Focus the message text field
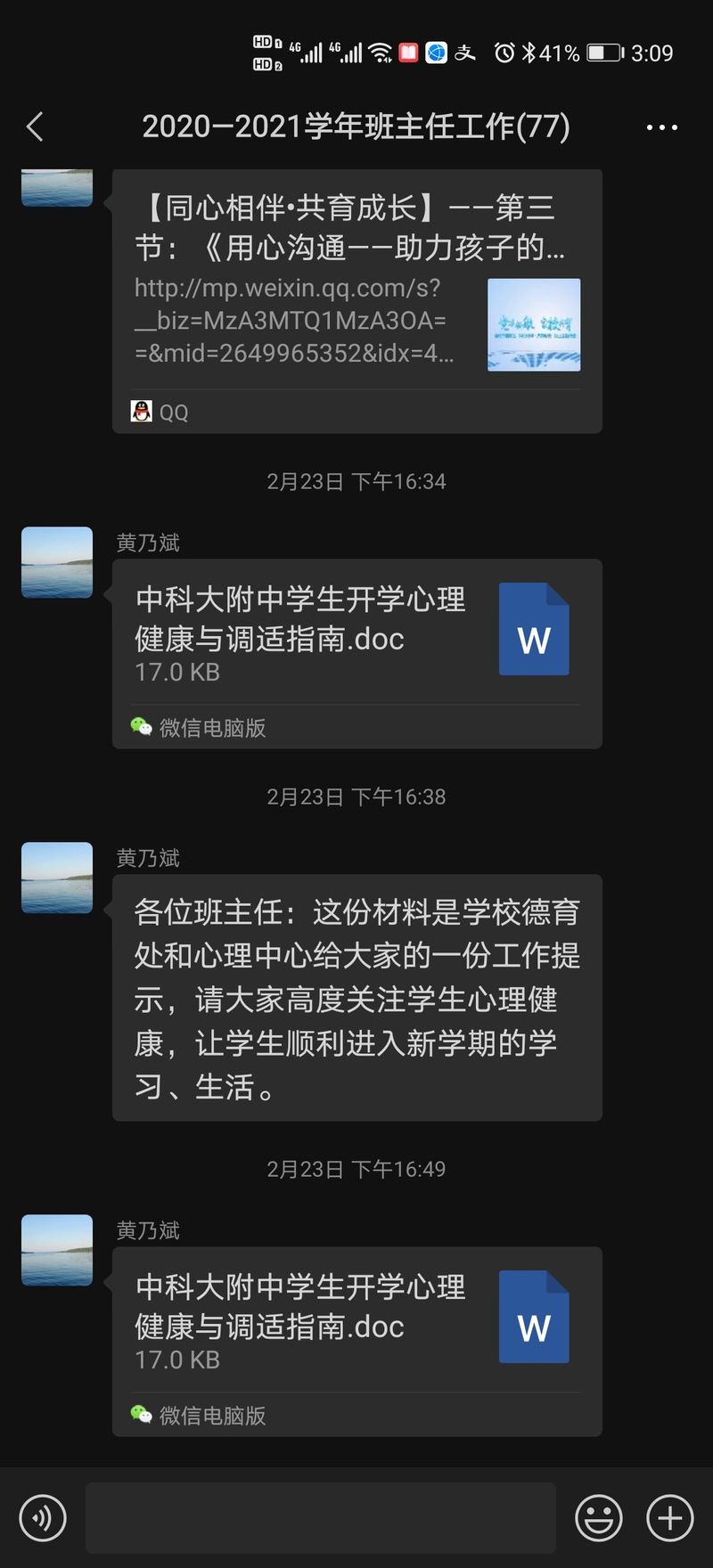Image resolution: width=713 pixels, height=1568 pixels. tap(321, 1517)
